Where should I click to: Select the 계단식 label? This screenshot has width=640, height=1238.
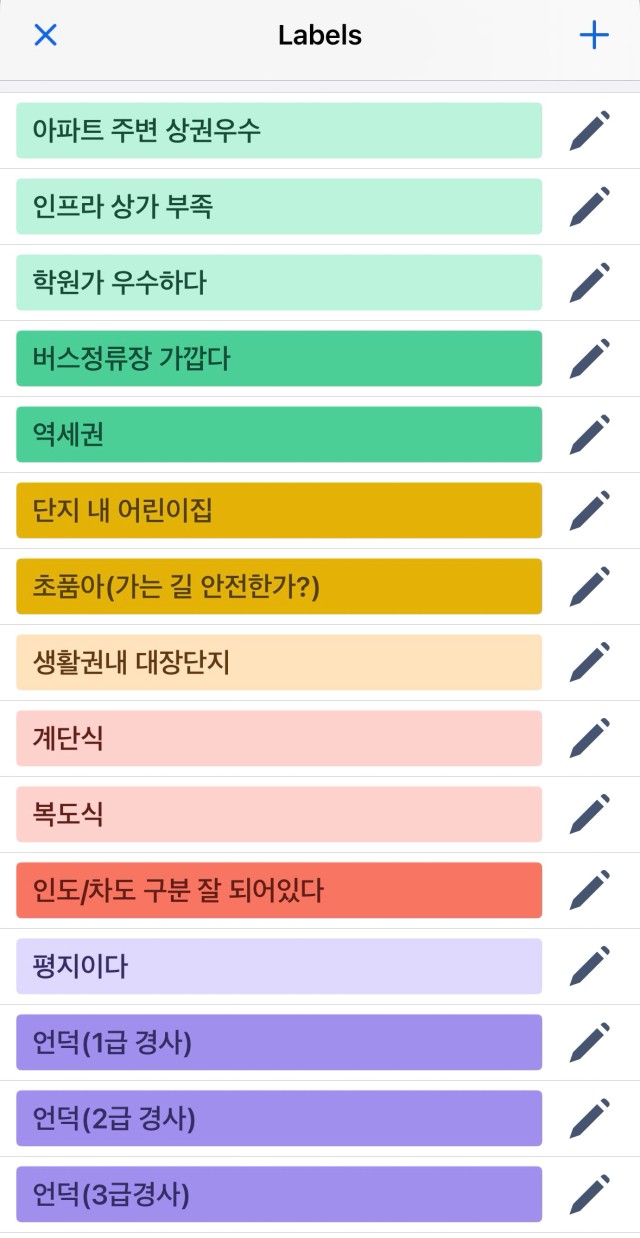(279, 738)
